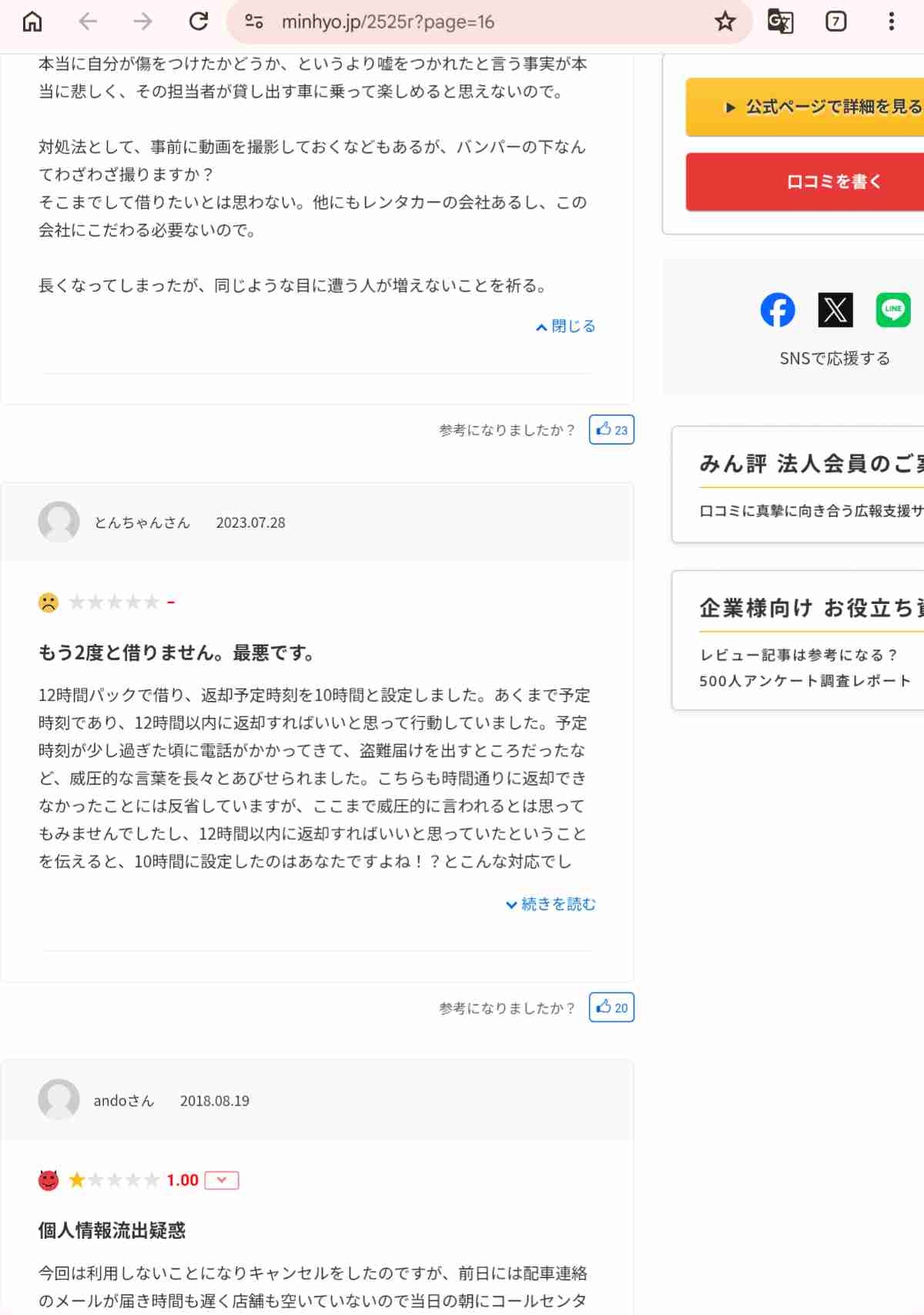This screenshot has width=924, height=1315.
Task: Go to the browser home page
Action: point(32,22)
